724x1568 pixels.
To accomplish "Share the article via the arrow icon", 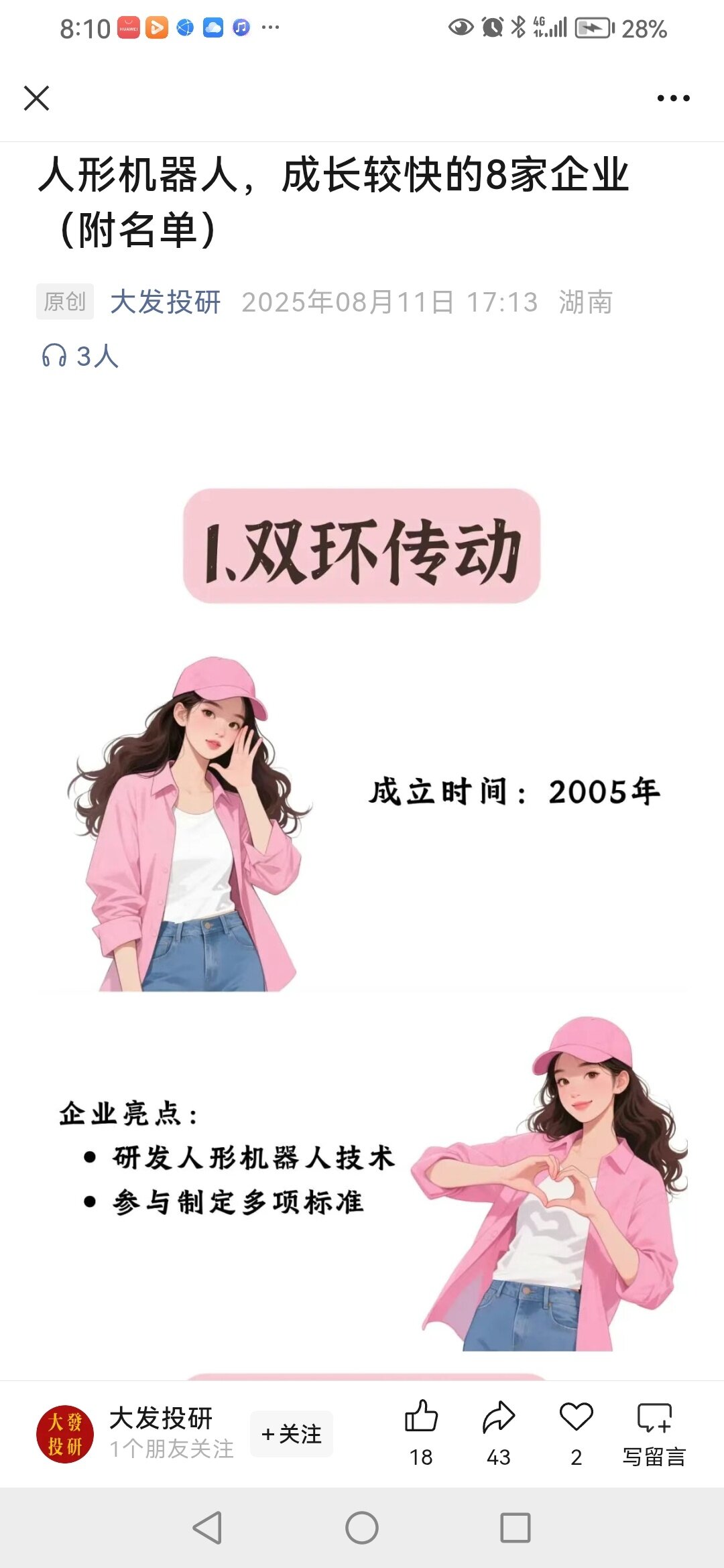I will pyautogui.click(x=498, y=1417).
